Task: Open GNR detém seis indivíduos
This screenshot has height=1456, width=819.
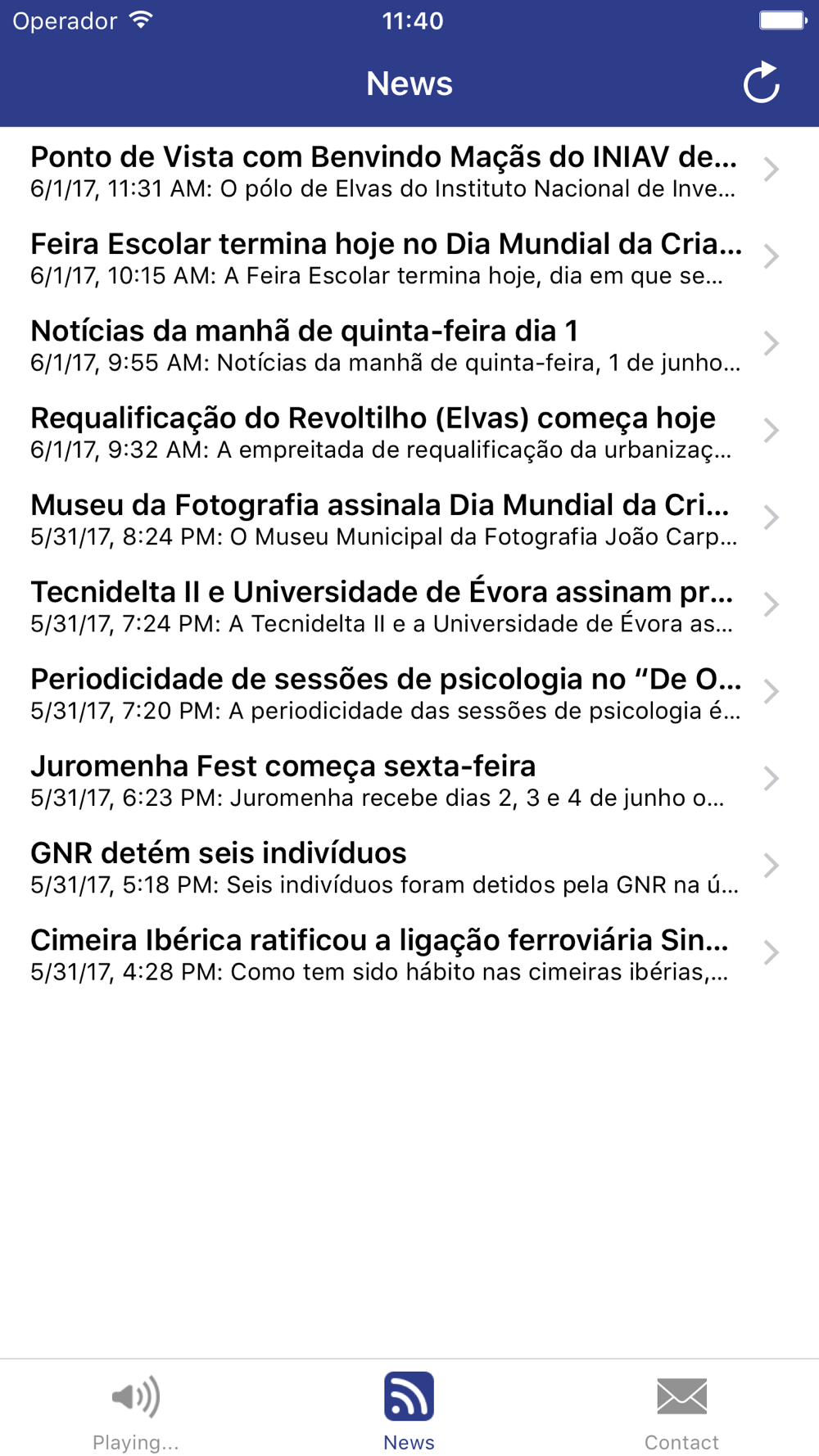Action: [409, 866]
